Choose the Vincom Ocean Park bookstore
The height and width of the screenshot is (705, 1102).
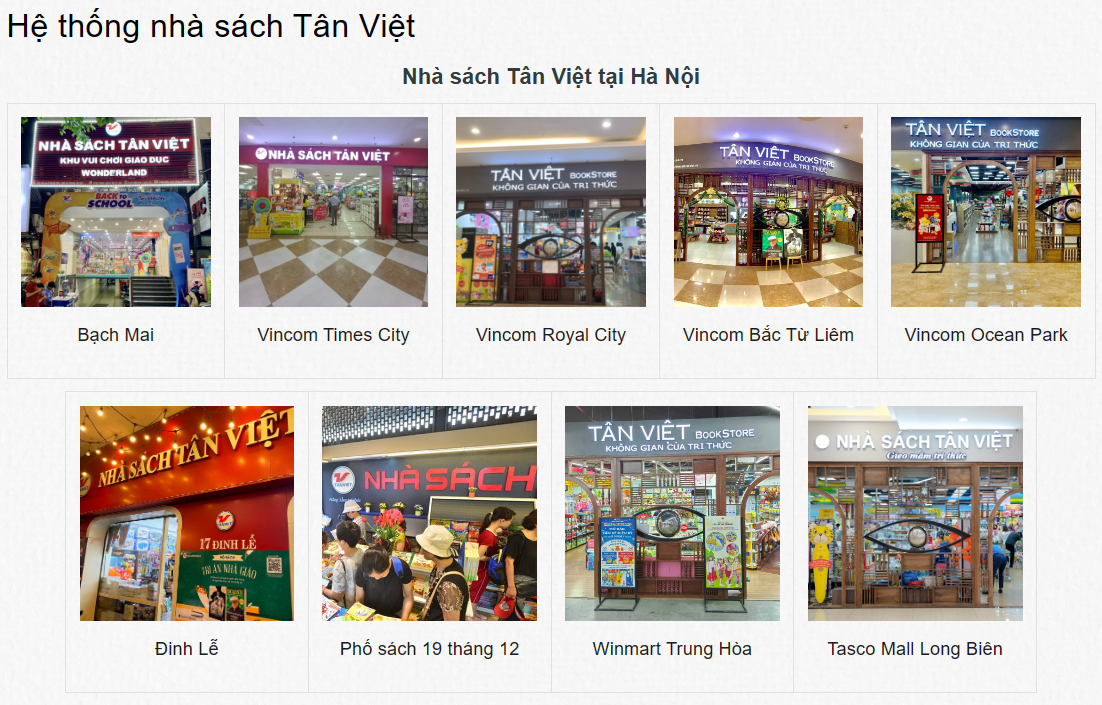click(x=986, y=212)
